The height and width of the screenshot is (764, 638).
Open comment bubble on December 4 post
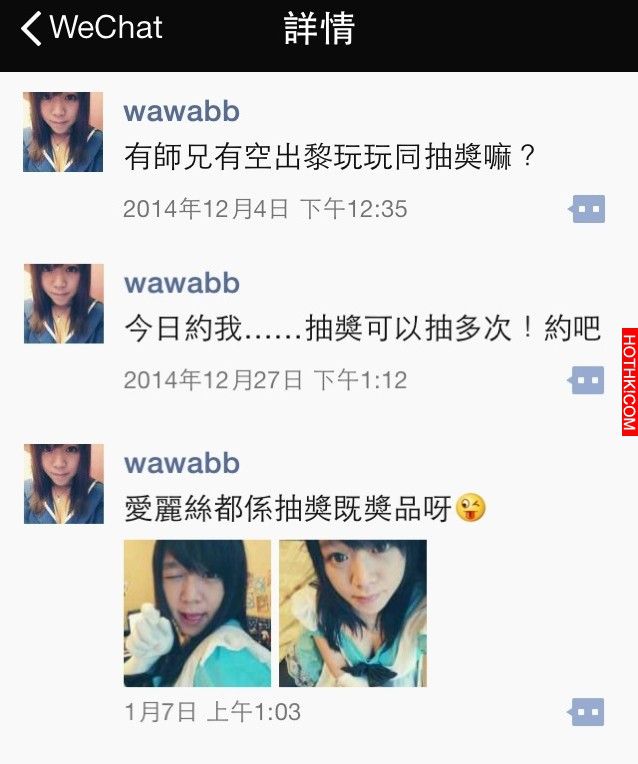588,209
